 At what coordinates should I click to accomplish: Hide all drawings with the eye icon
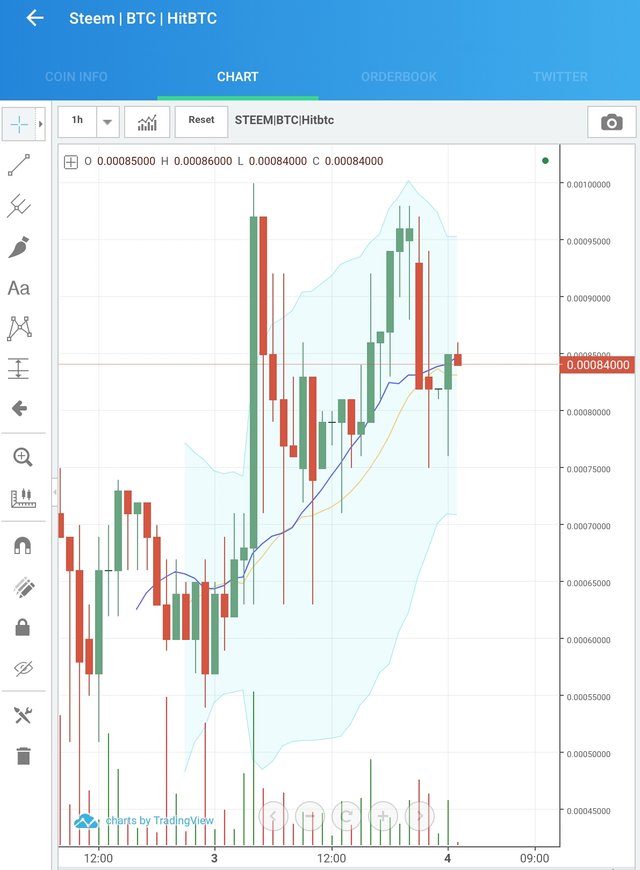pyautogui.click(x=22, y=667)
